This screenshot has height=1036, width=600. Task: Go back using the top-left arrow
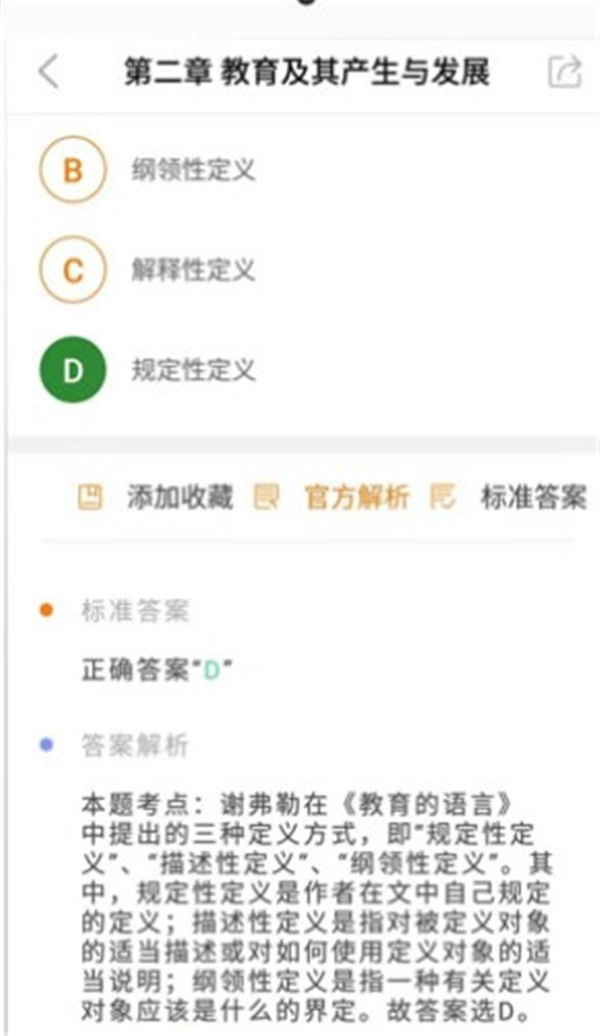(50, 72)
